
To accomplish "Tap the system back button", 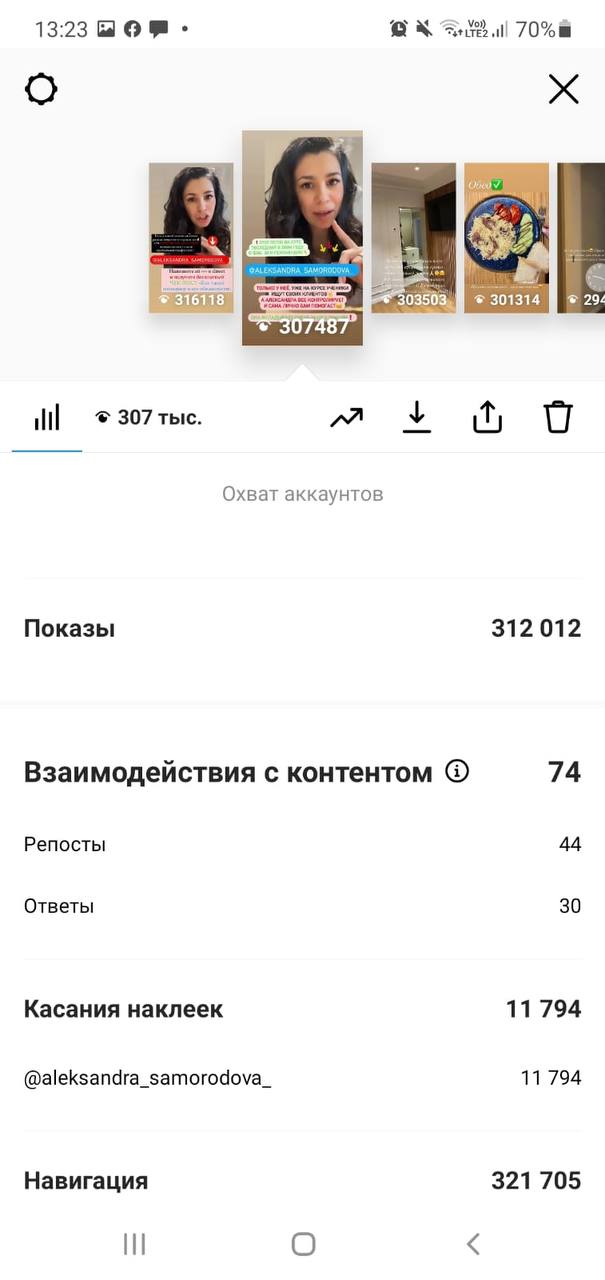I will pyautogui.click(x=473, y=1244).
